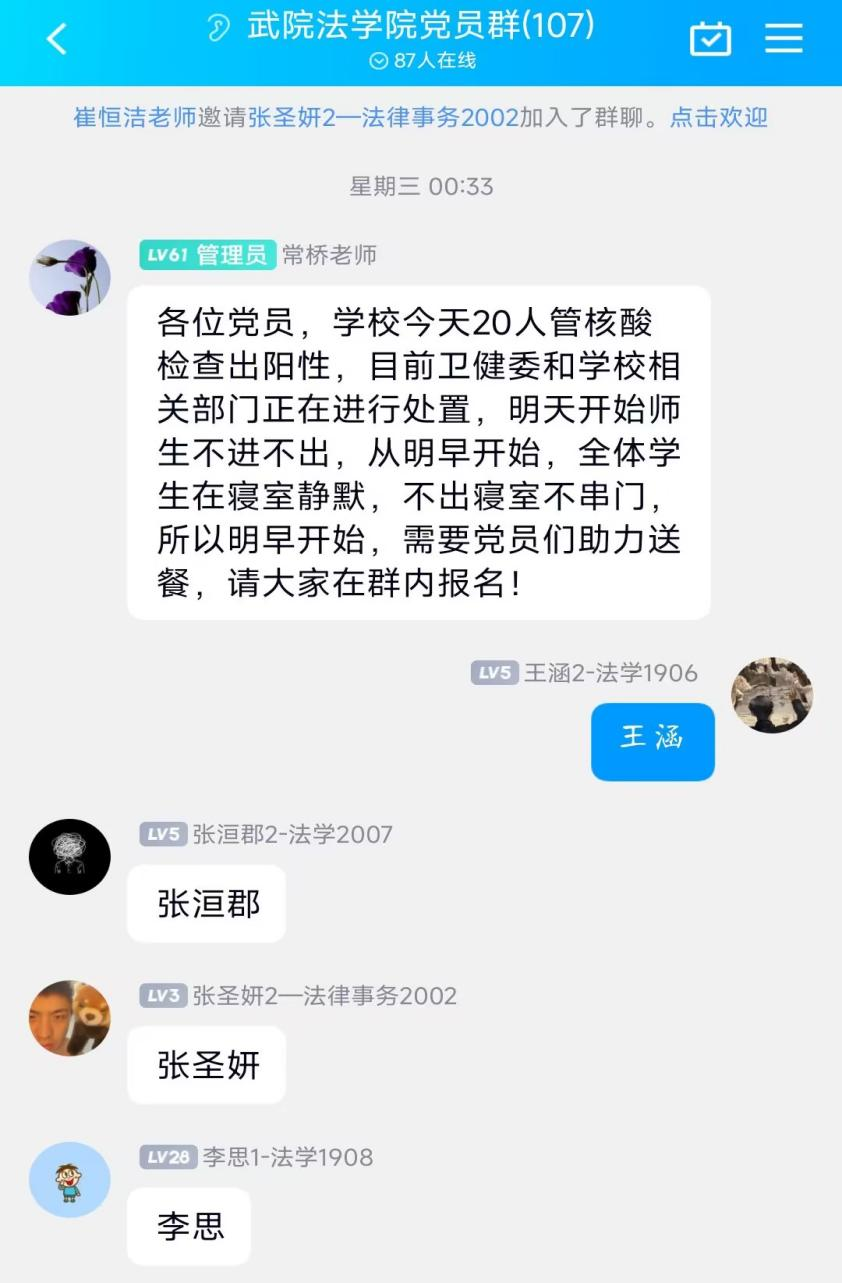Open the invited member 张圣妍2—法律事务2002 link
Viewport: 842px width, 1283px height.
383,117
